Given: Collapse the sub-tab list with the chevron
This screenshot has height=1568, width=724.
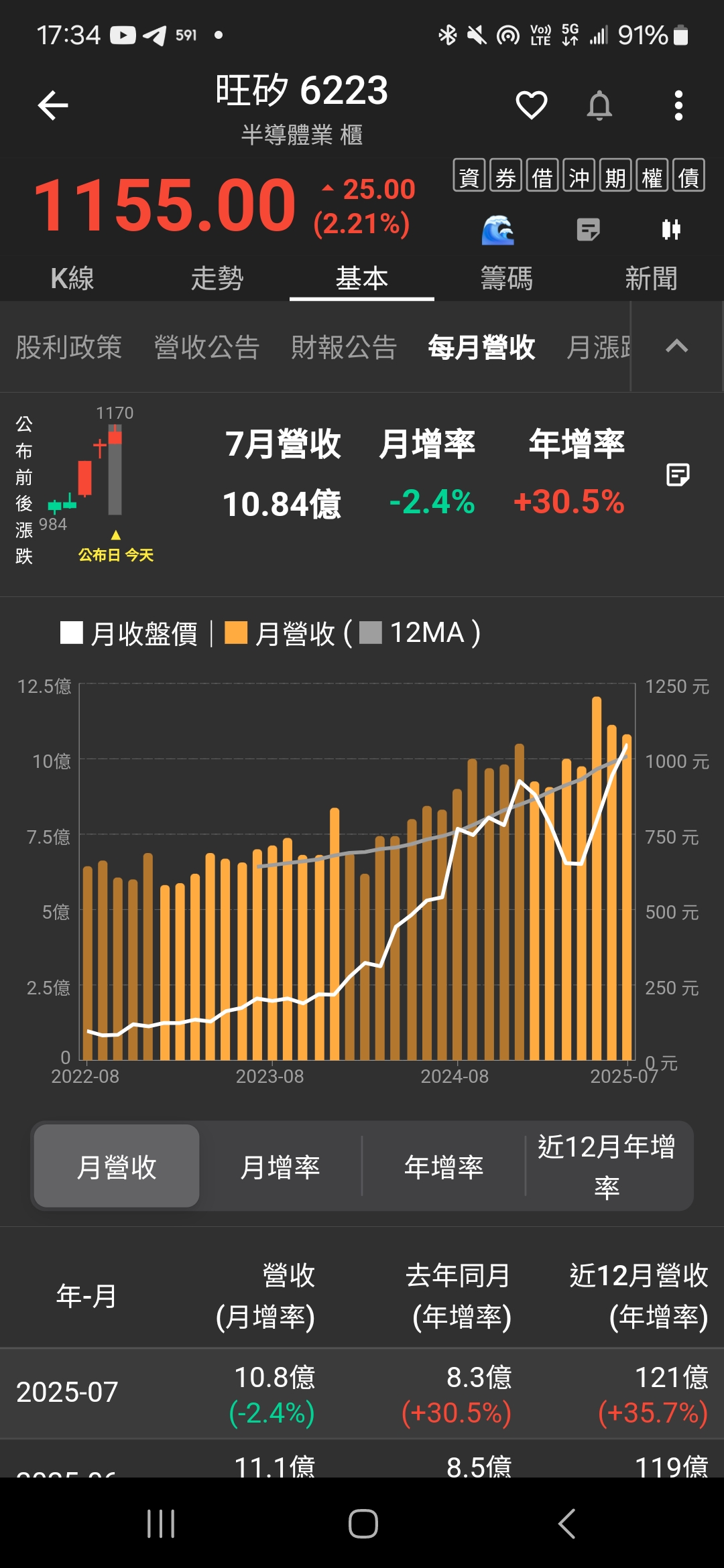Looking at the screenshot, I should click(676, 346).
